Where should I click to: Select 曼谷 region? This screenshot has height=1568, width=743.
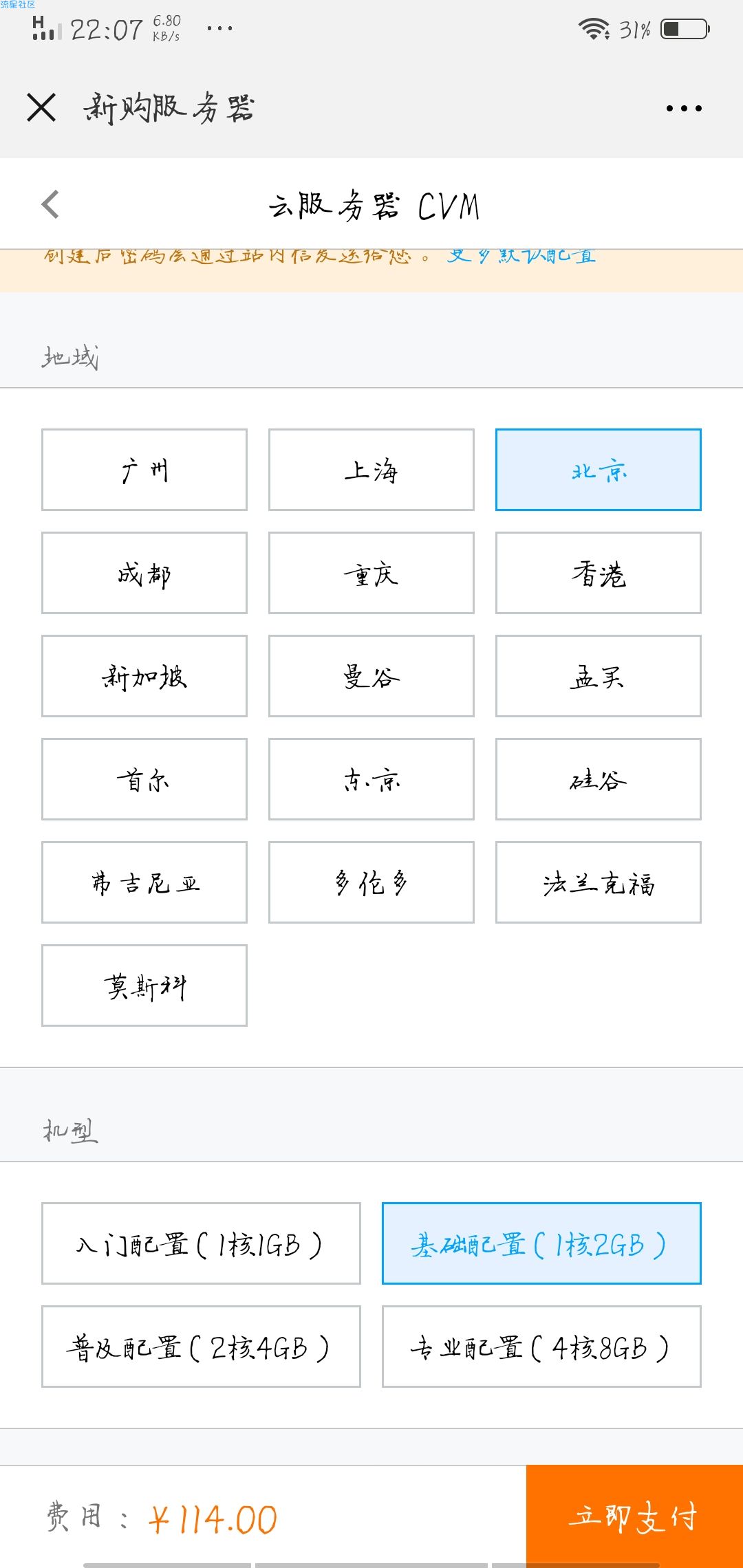coord(371,676)
